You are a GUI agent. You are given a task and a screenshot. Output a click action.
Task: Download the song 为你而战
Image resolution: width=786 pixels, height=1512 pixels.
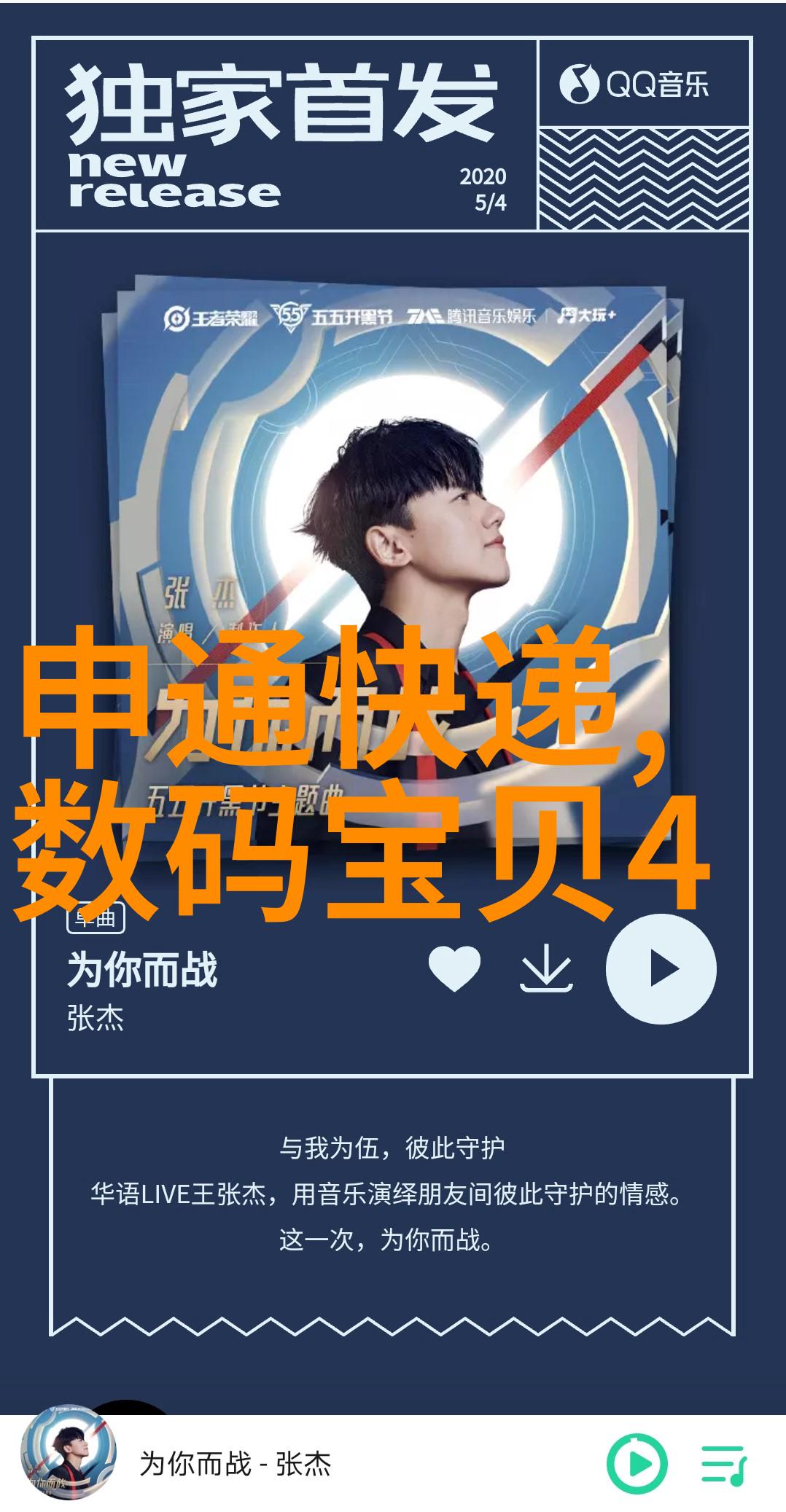tap(546, 968)
